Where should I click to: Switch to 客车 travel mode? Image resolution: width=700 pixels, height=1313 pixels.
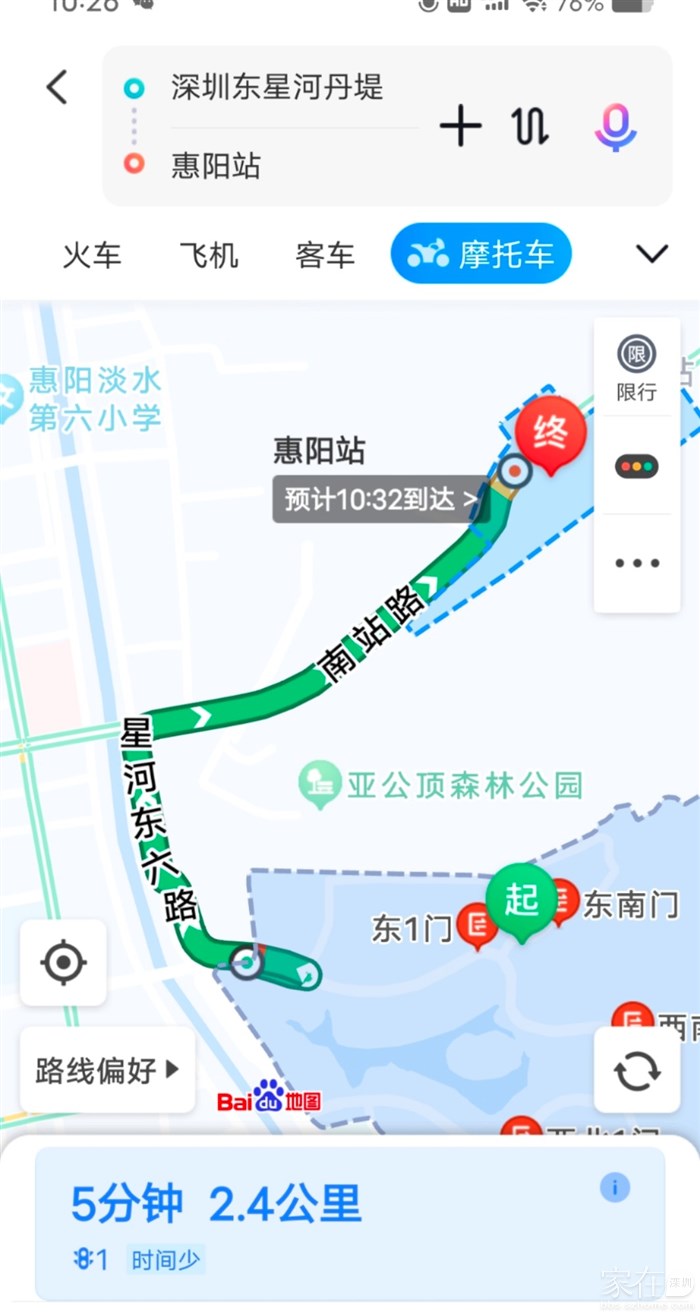coord(325,255)
